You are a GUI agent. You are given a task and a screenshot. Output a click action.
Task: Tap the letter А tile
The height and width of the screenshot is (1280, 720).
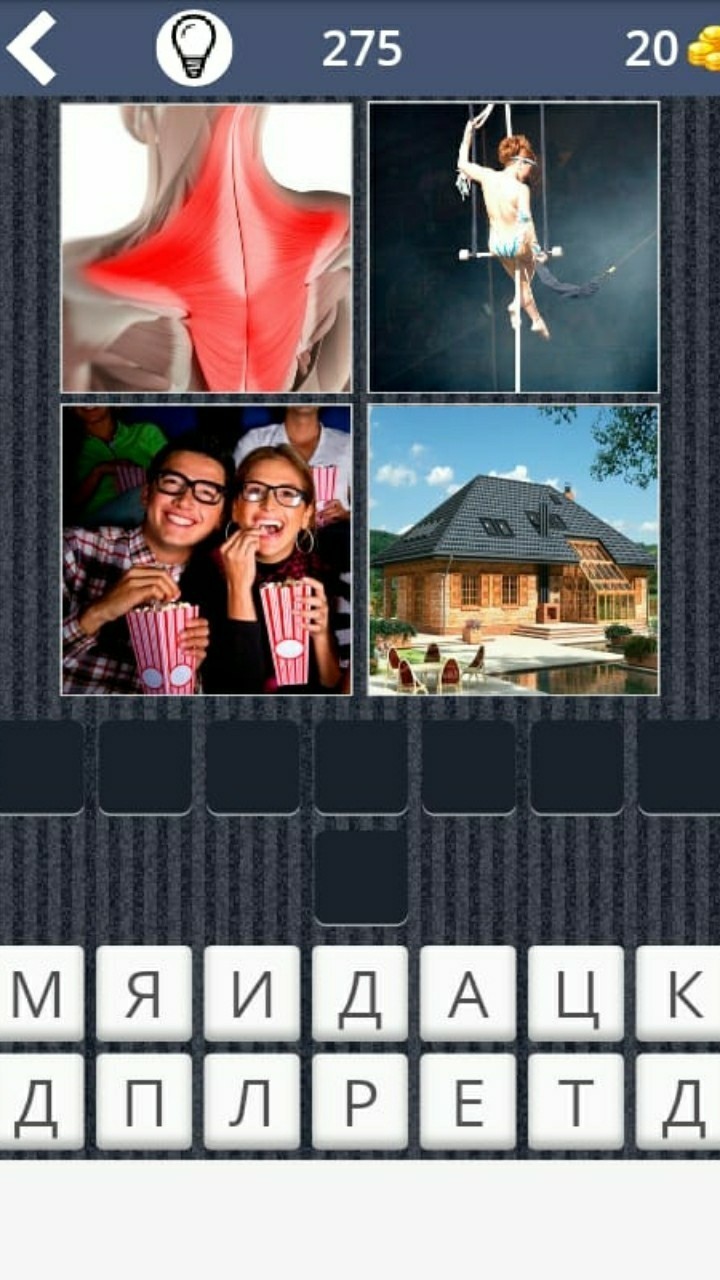(468, 994)
